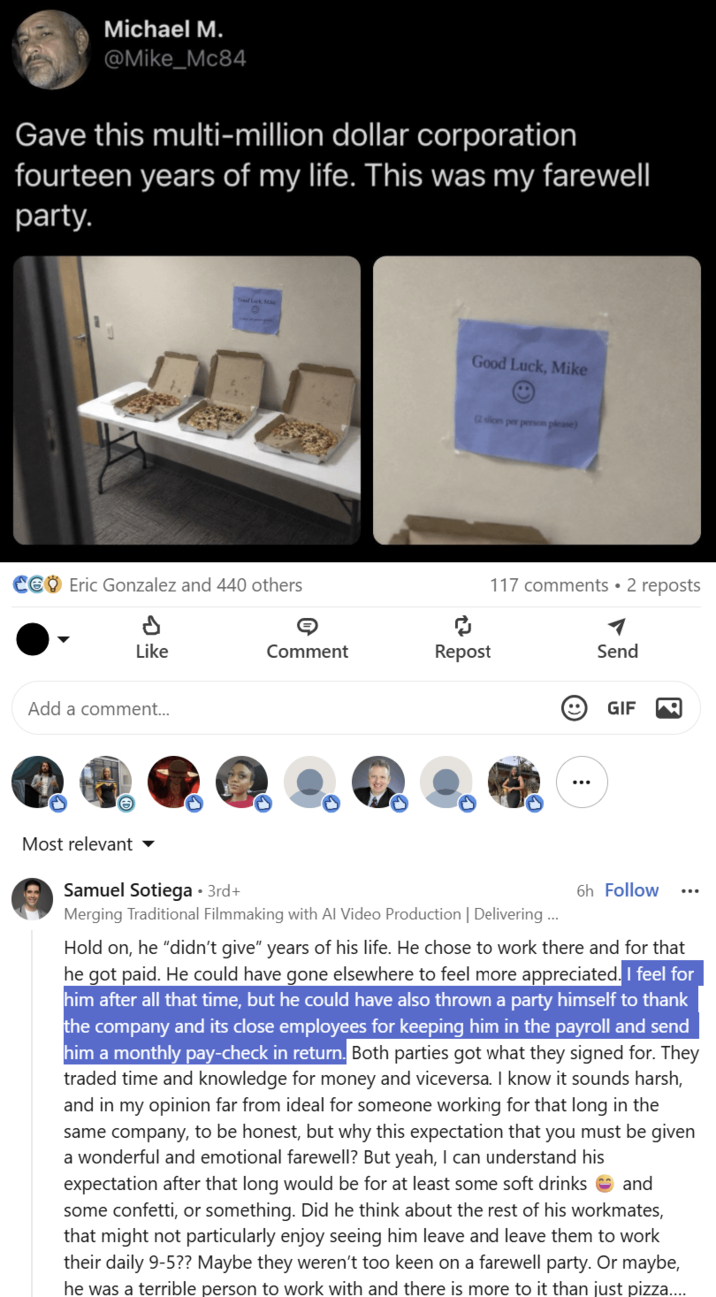Open overflow menu on Samuel Sotiega's comment
This screenshot has width=716, height=1297.
pyautogui.click(x=690, y=890)
